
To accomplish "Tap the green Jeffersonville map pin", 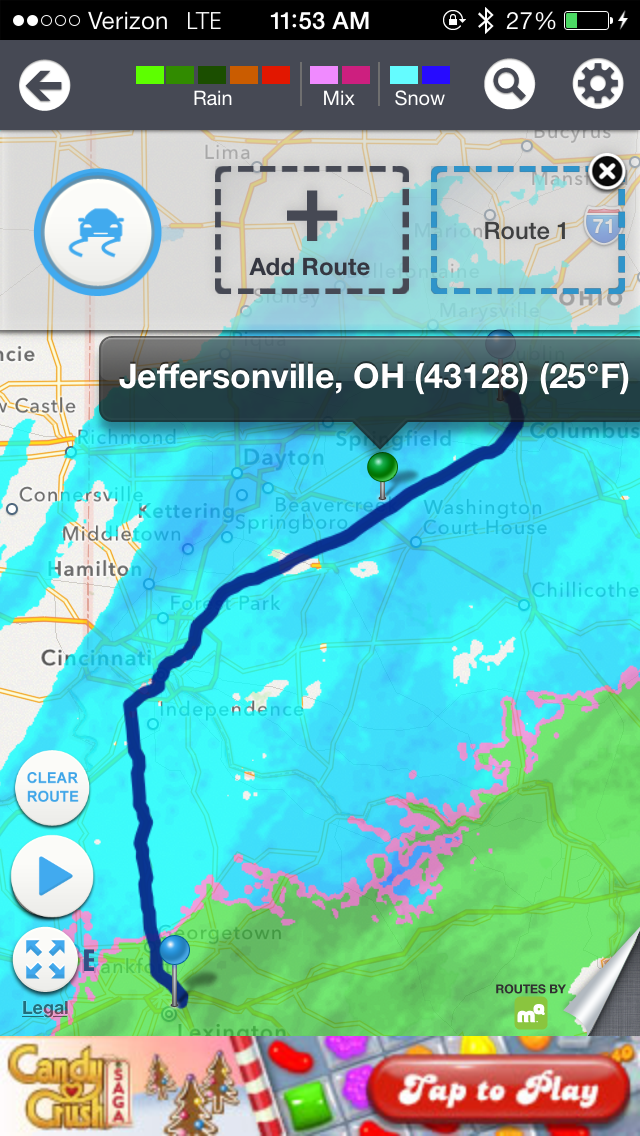I will coord(382,467).
